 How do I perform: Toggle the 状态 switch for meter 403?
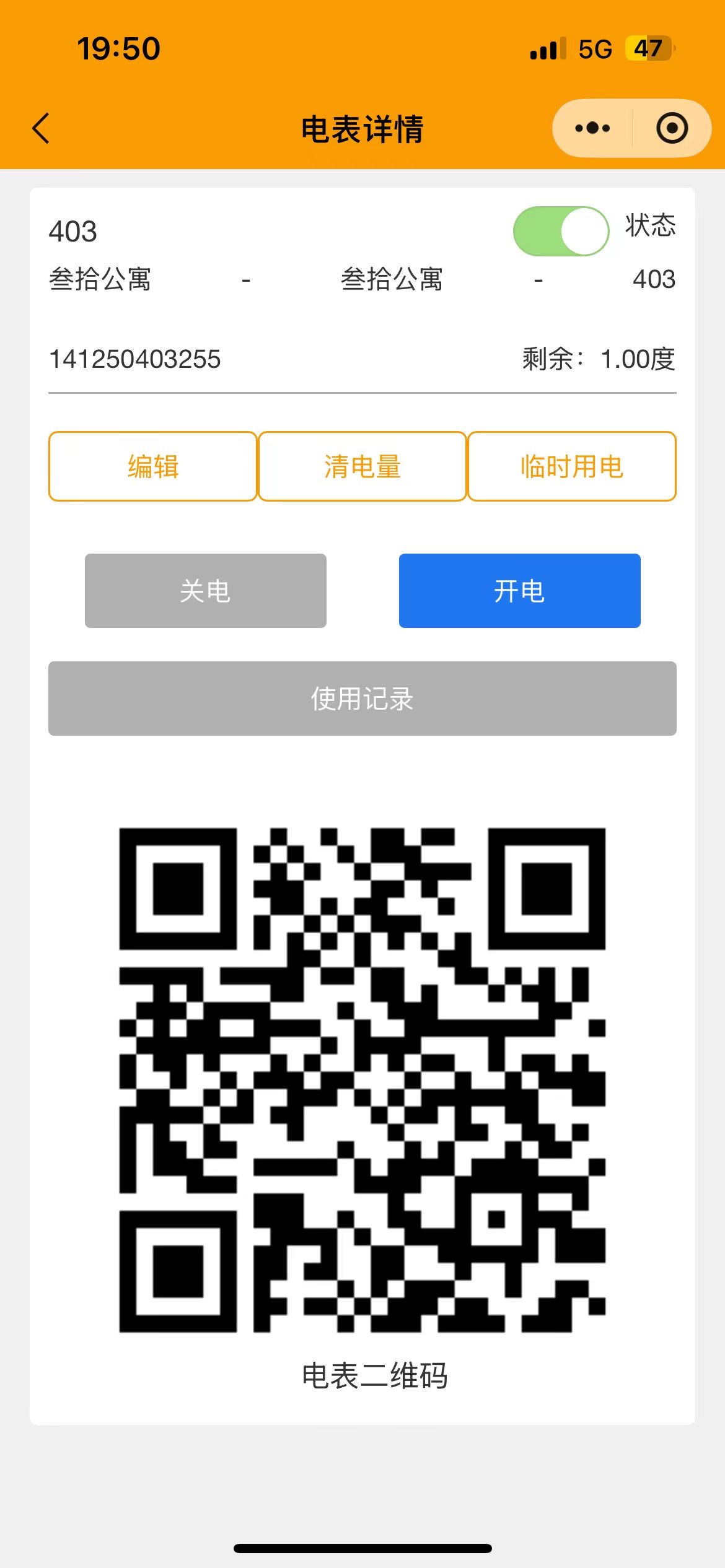(561, 231)
